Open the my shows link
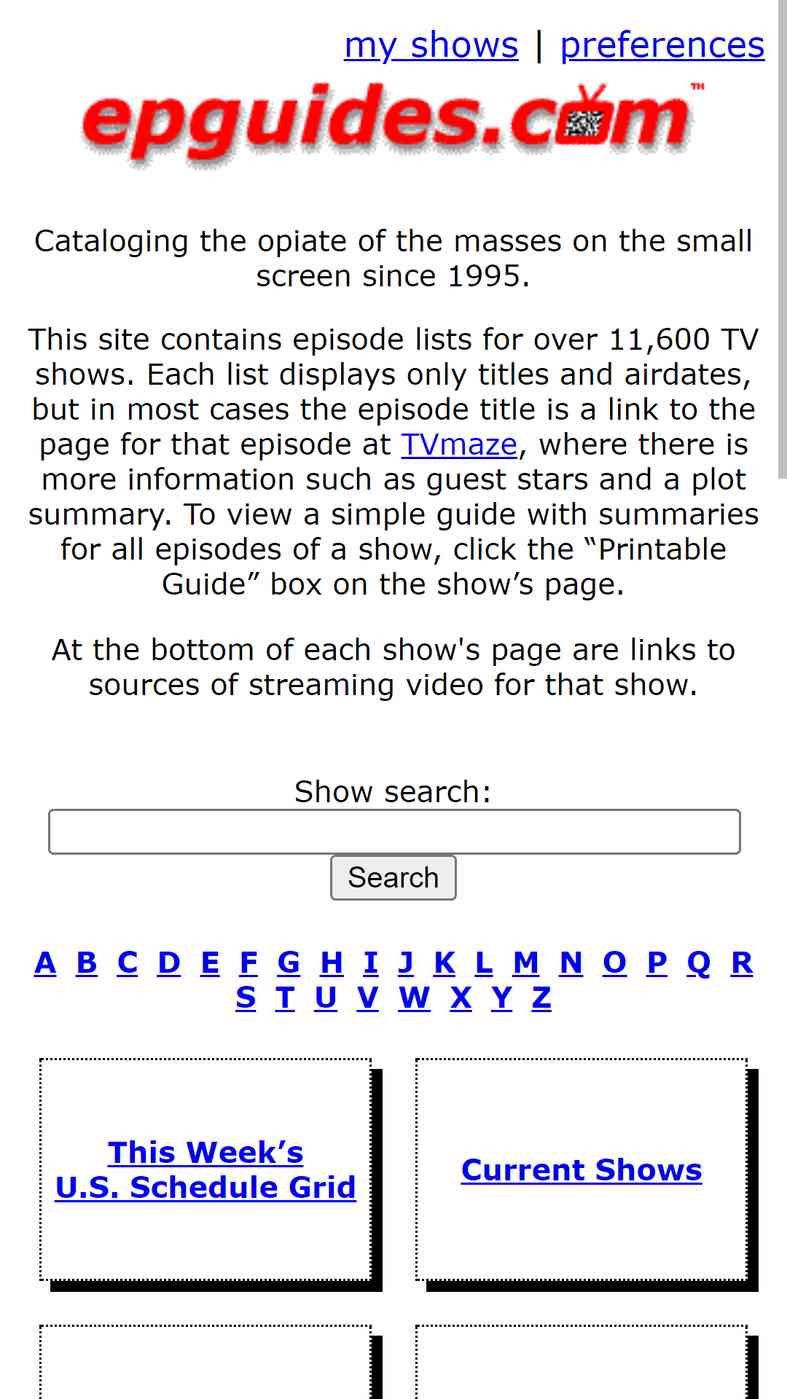This screenshot has height=1399, width=787. 431,45
